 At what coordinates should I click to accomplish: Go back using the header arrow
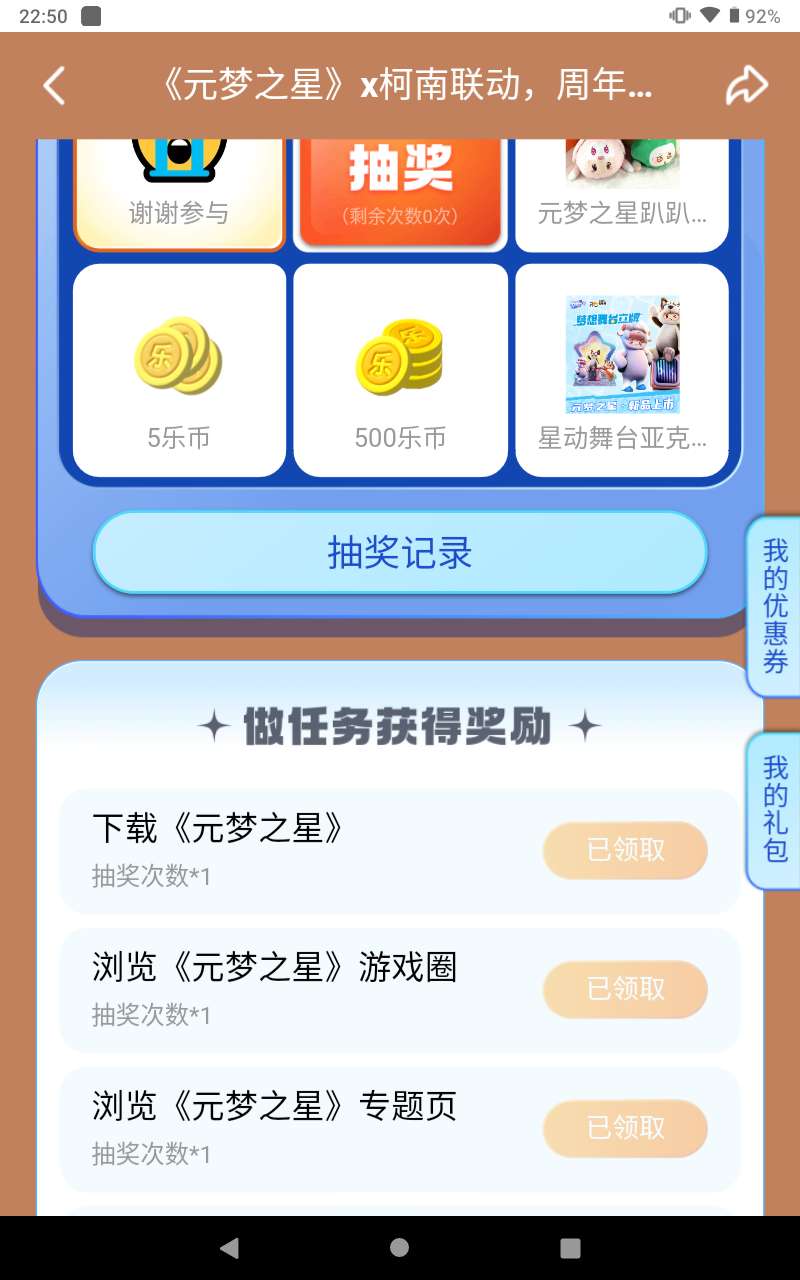(54, 86)
